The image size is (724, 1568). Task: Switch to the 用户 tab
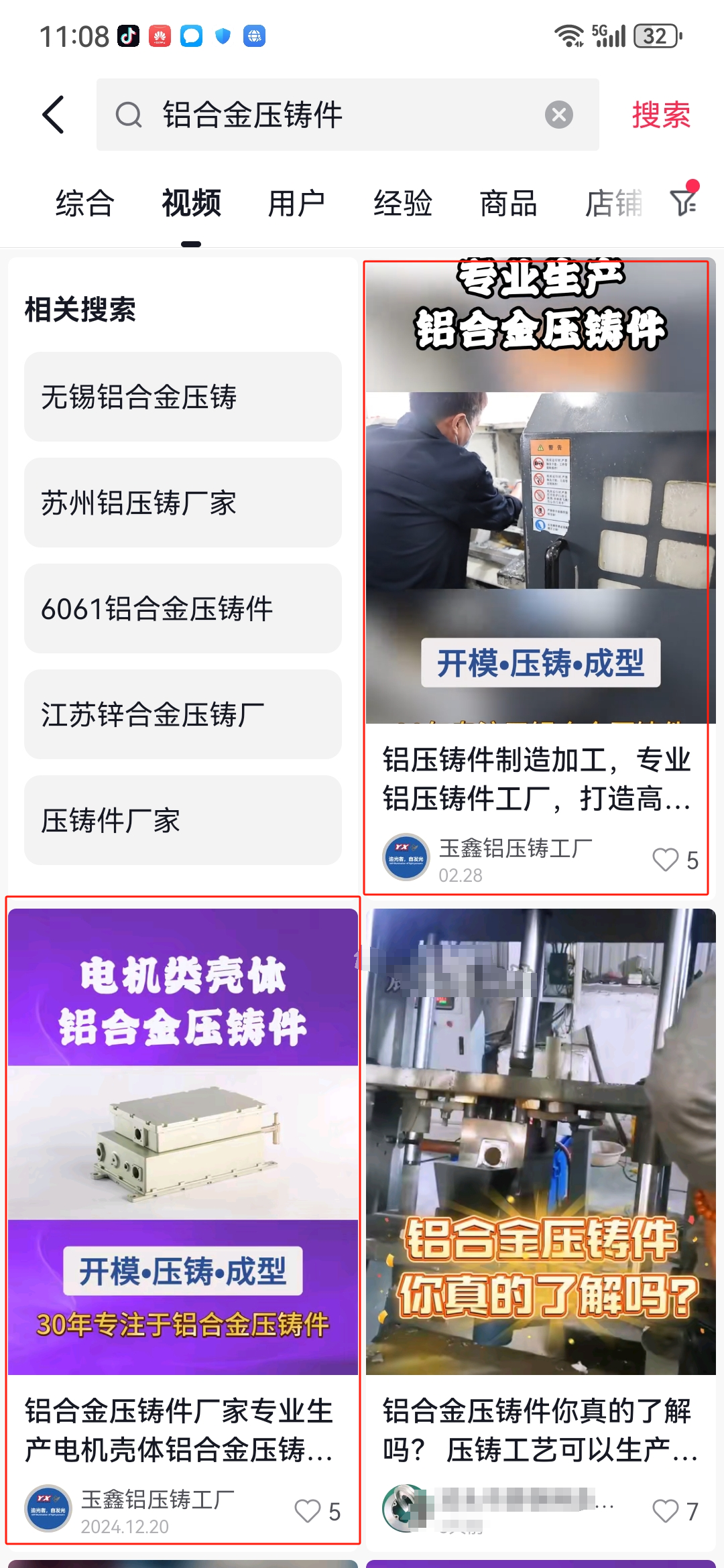click(296, 204)
